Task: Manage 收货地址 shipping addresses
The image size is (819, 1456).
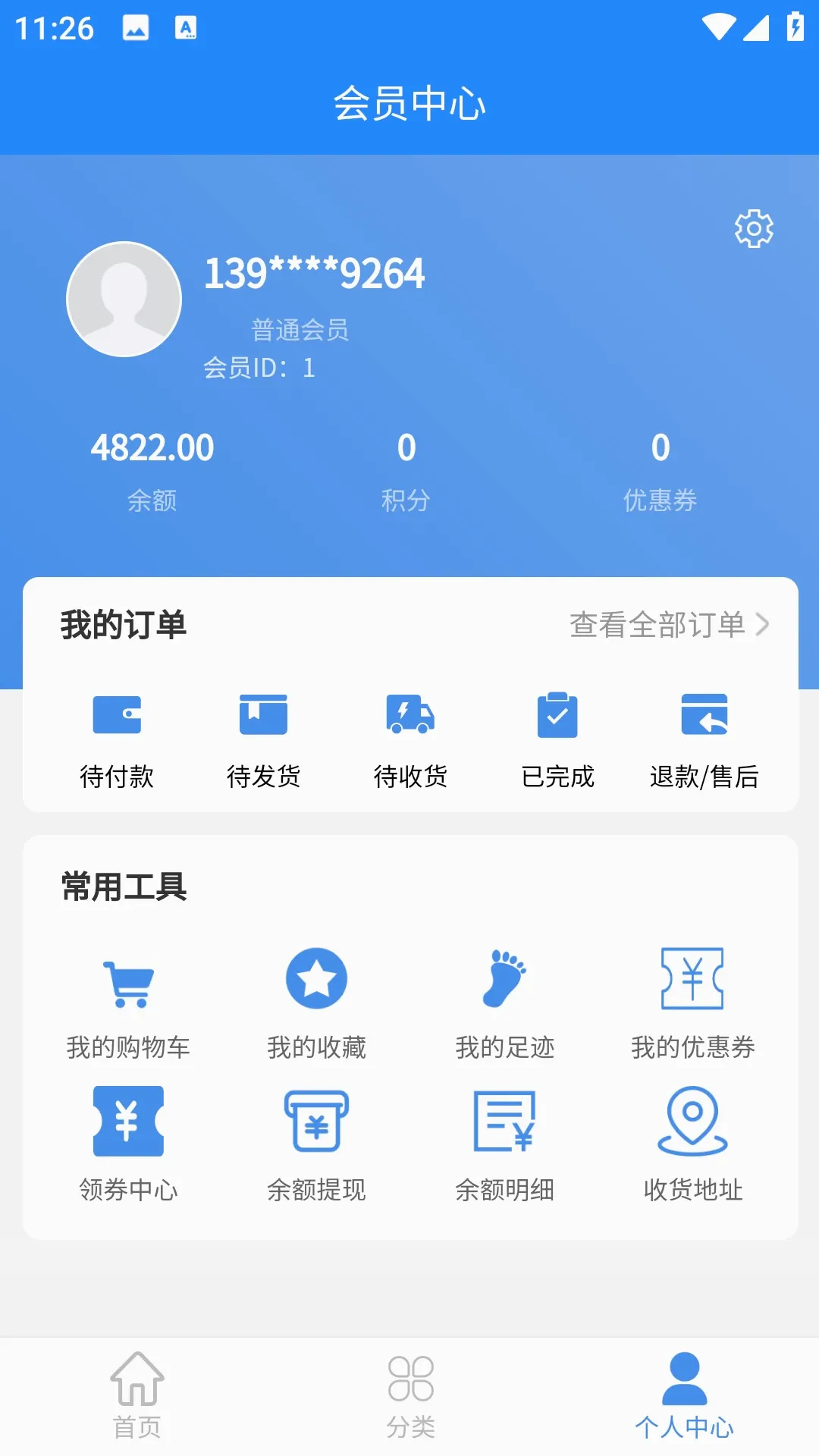Action: click(x=692, y=1145)
